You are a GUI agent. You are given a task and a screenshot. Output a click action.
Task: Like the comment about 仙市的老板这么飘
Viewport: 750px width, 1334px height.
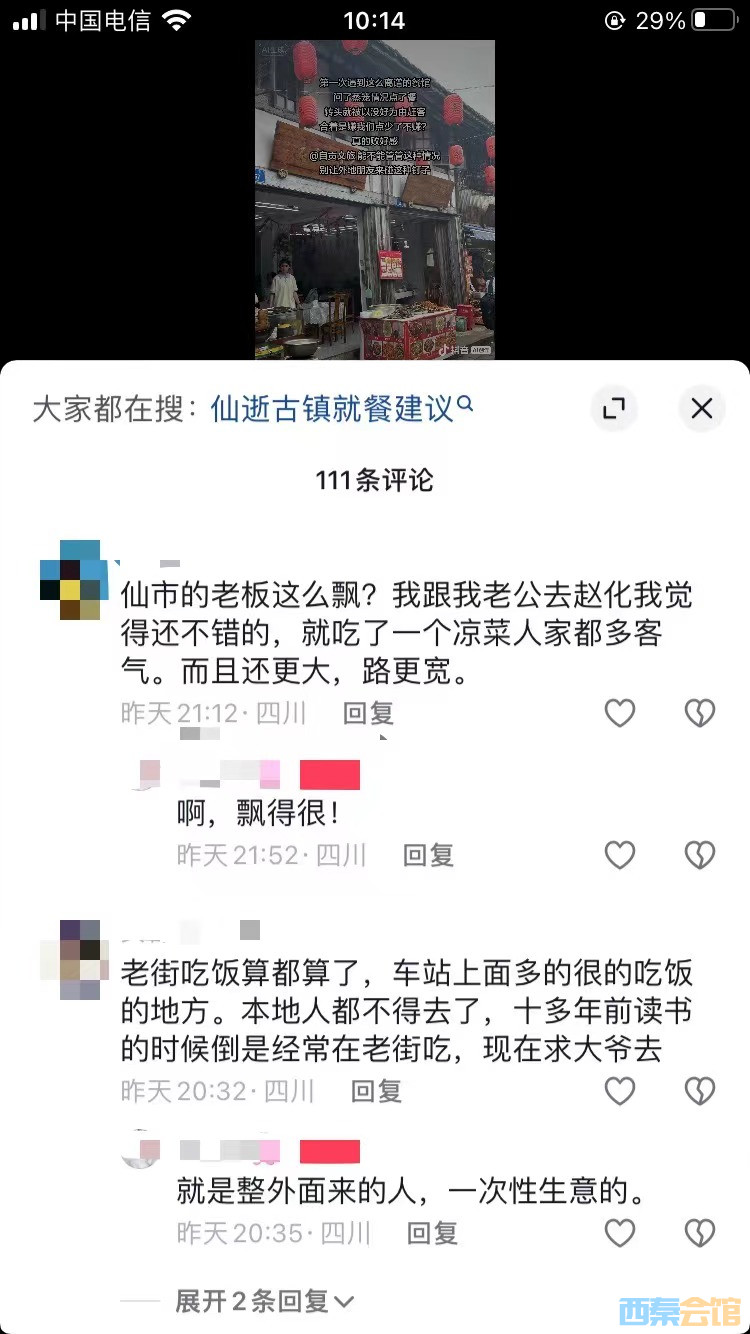[x=620, y=713]
